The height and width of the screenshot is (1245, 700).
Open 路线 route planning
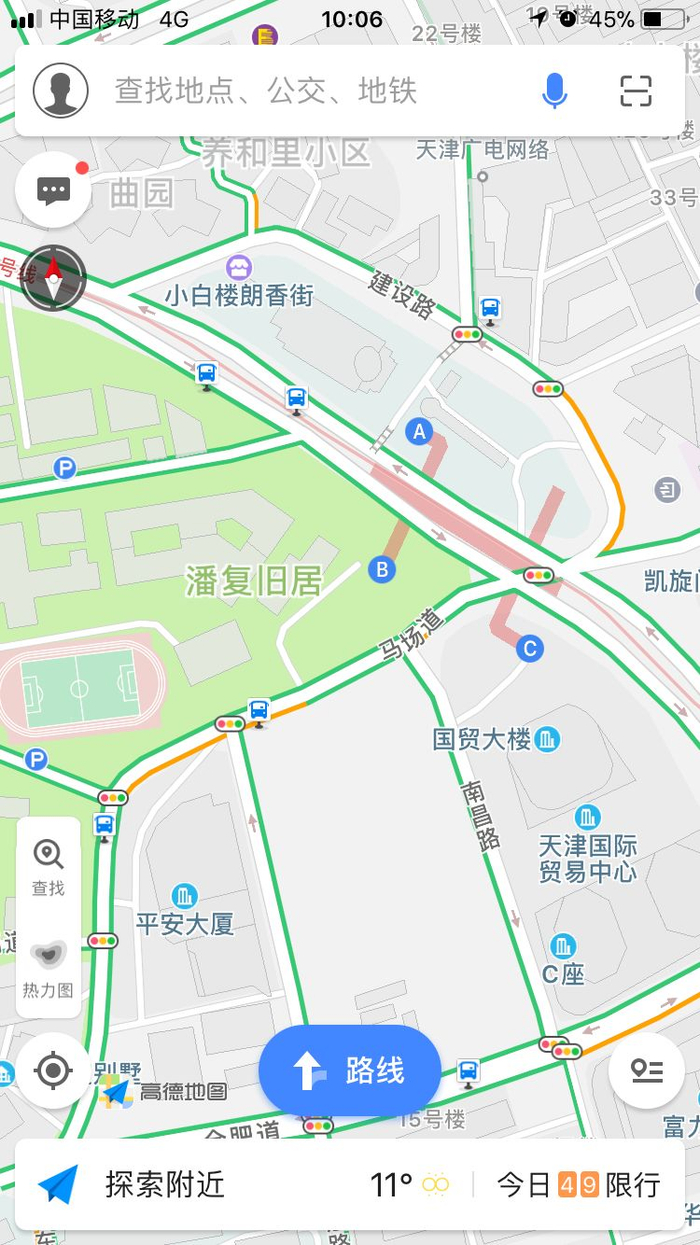(349, 1071)
